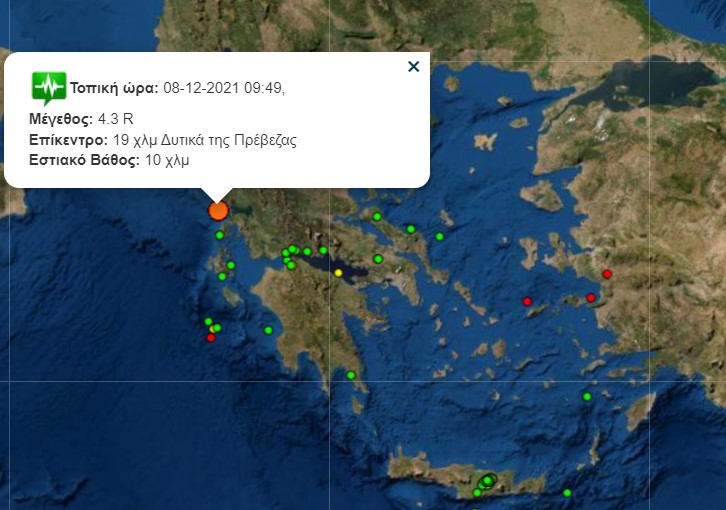Close the earthquake info popup
The height and width of the screenshot is (510, 726).
pos(413,67)
